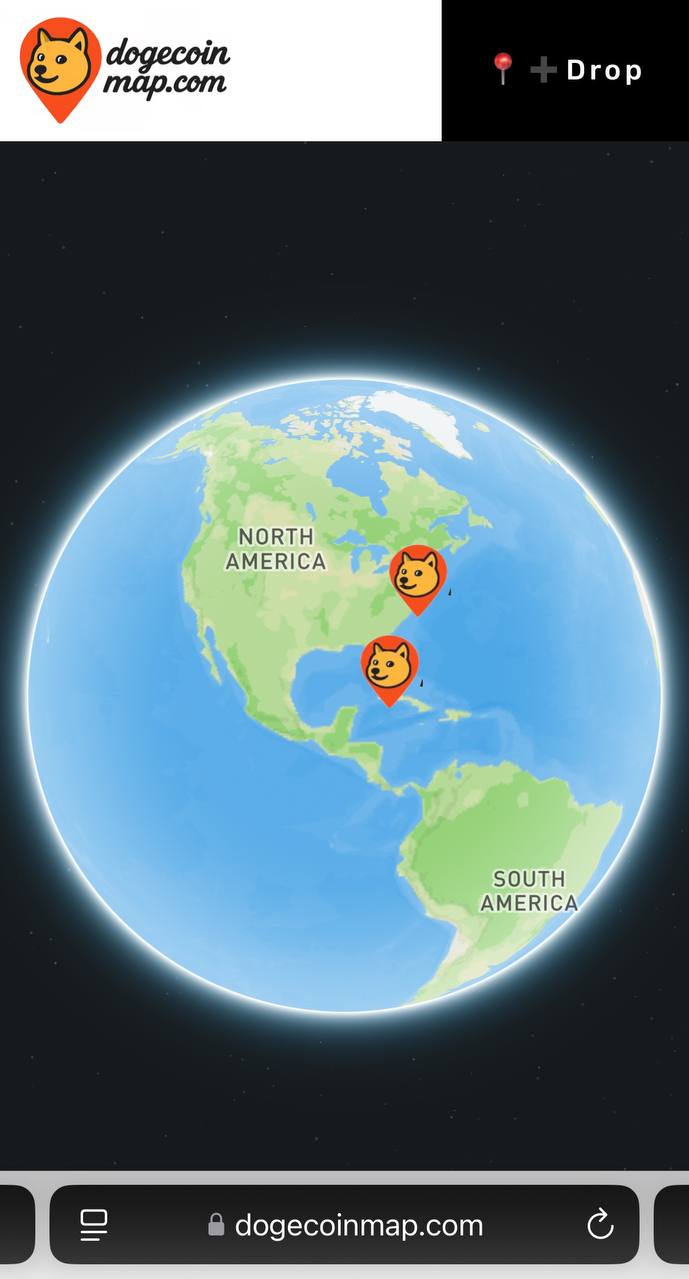This screenshot has width=689, height=1279.
Task: Reload the page in the browser
Action: [x=600, y=1224]
